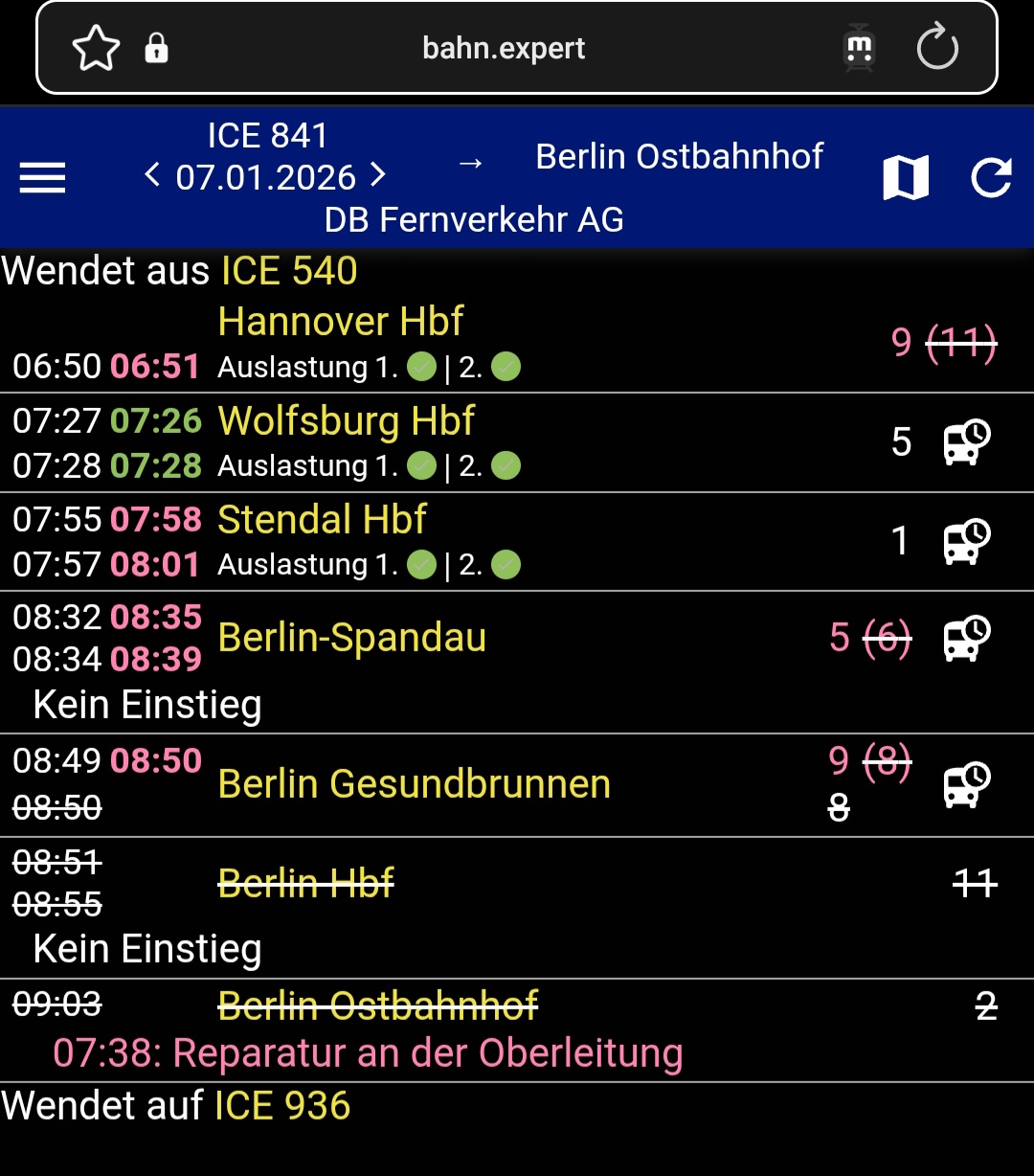
Task: Open the ICE 540 previous service link
Action: tap(289, 271)
